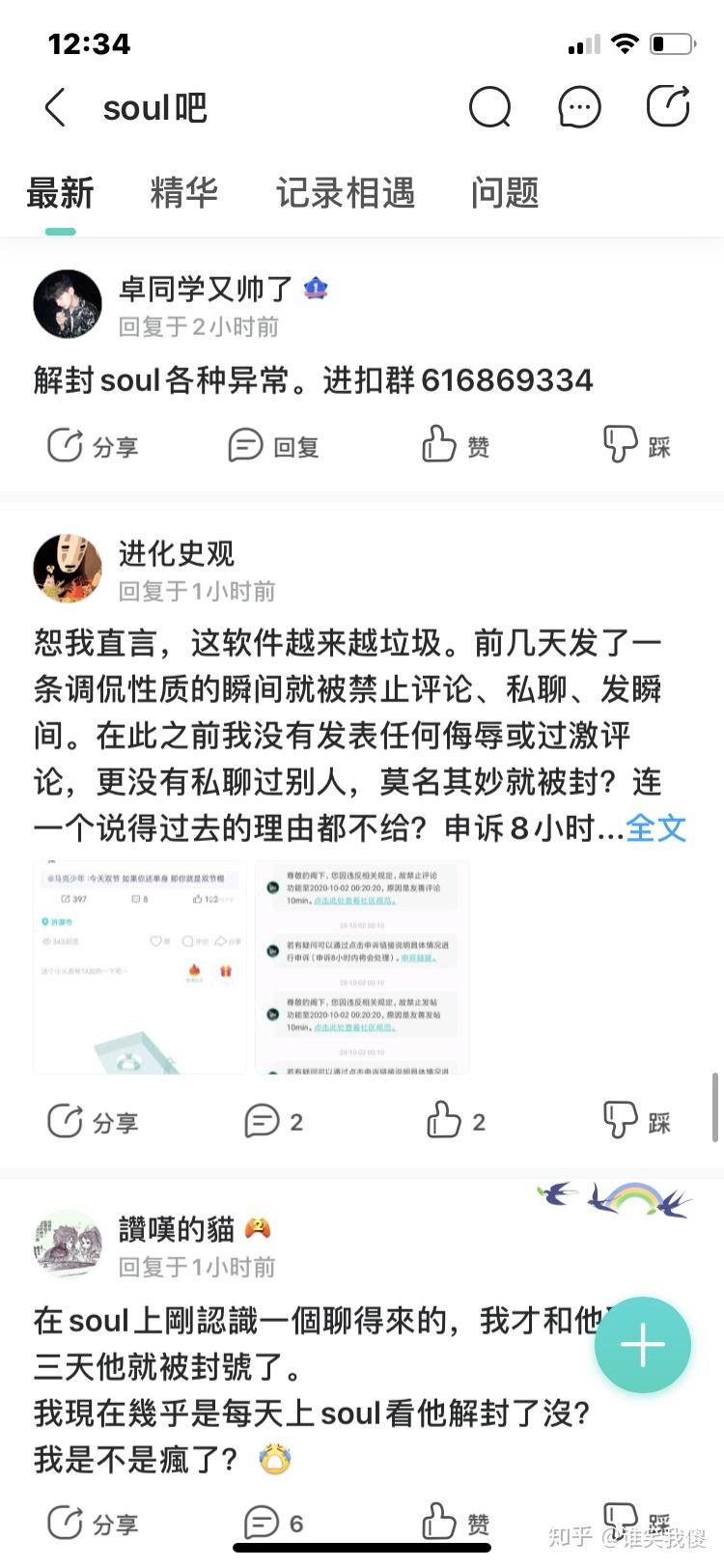The width and height of the screenshot is (724, 1568).
Task: Like 卓同学又帅了's post
Action: tap(456, 446)
